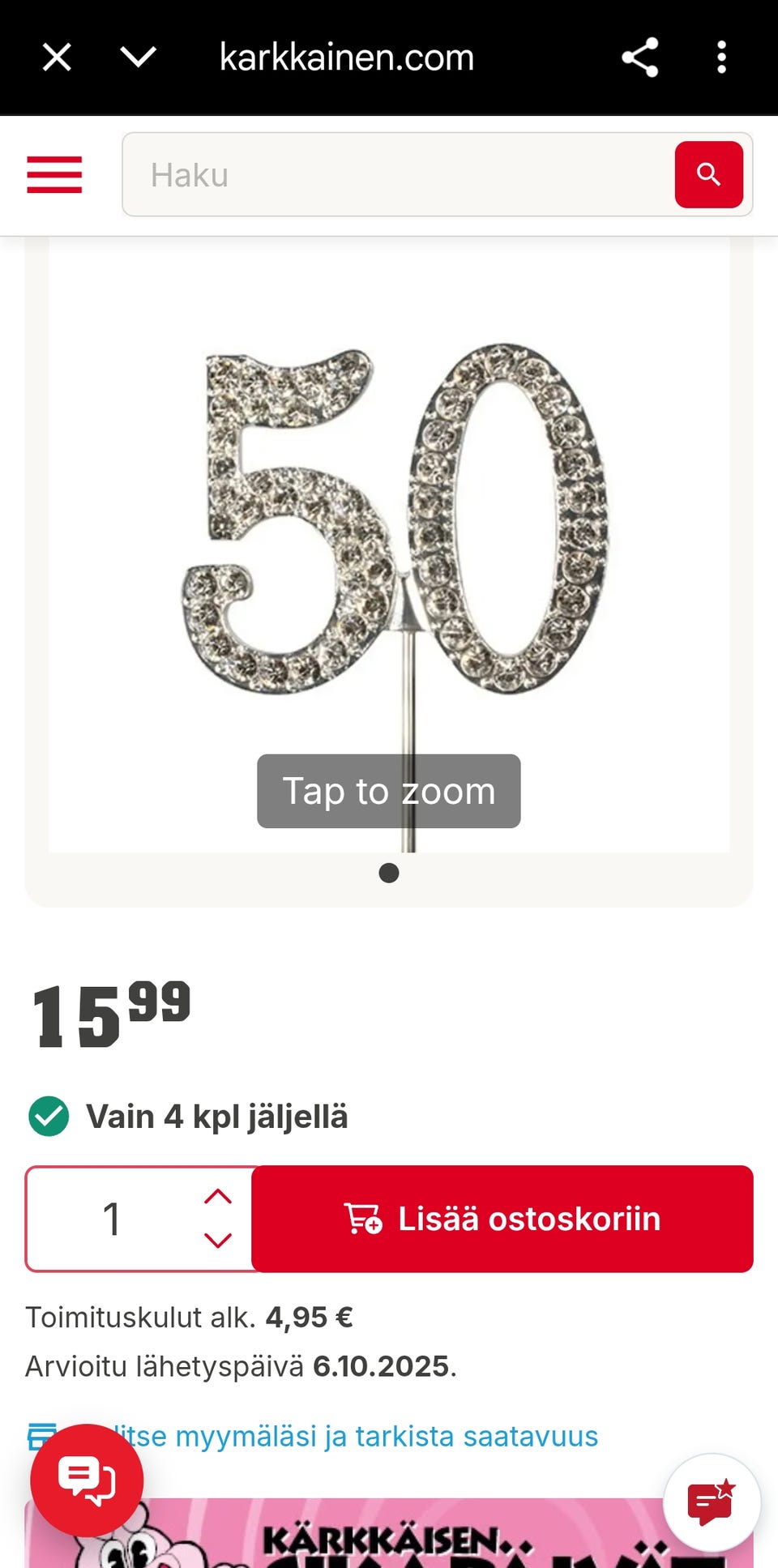Tap the green check beside 'Vain 4 kpl jäljellä'
The width and height of the screenshot is (778, 1568).
[x=49, y=1116]
